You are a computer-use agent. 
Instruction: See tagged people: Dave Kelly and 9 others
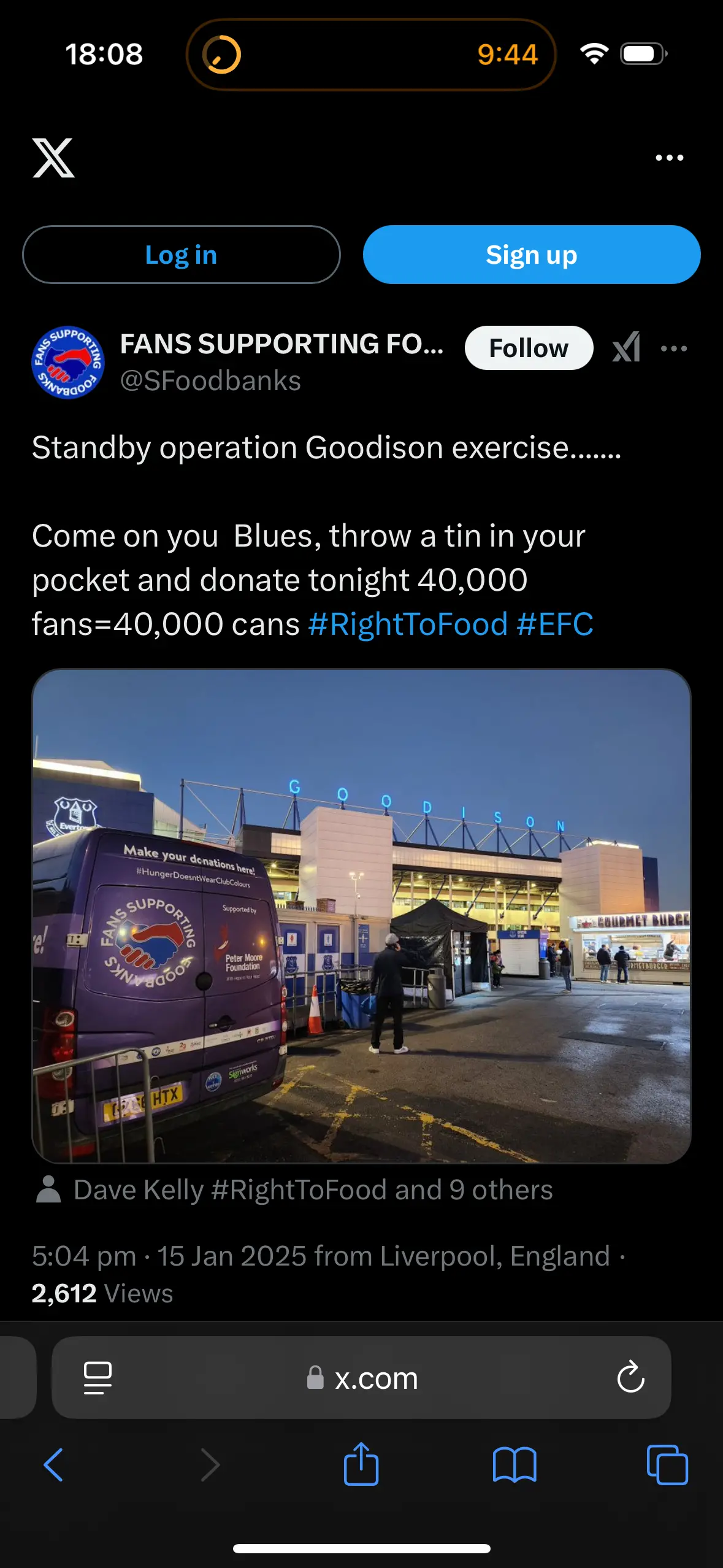(313, 1189)
